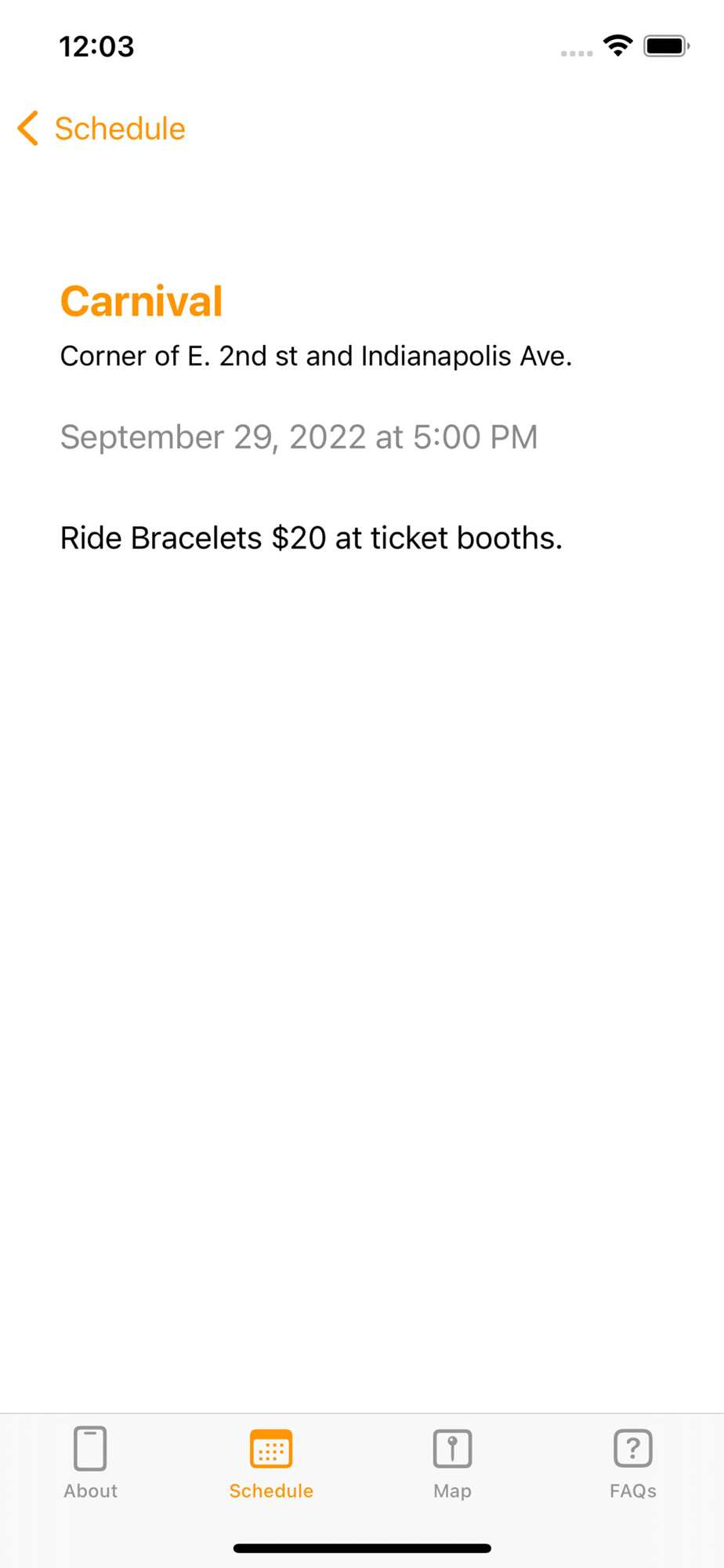The image size is (724, 1568).
Task: Select the Schedule tab
Action: [271, 1463]
